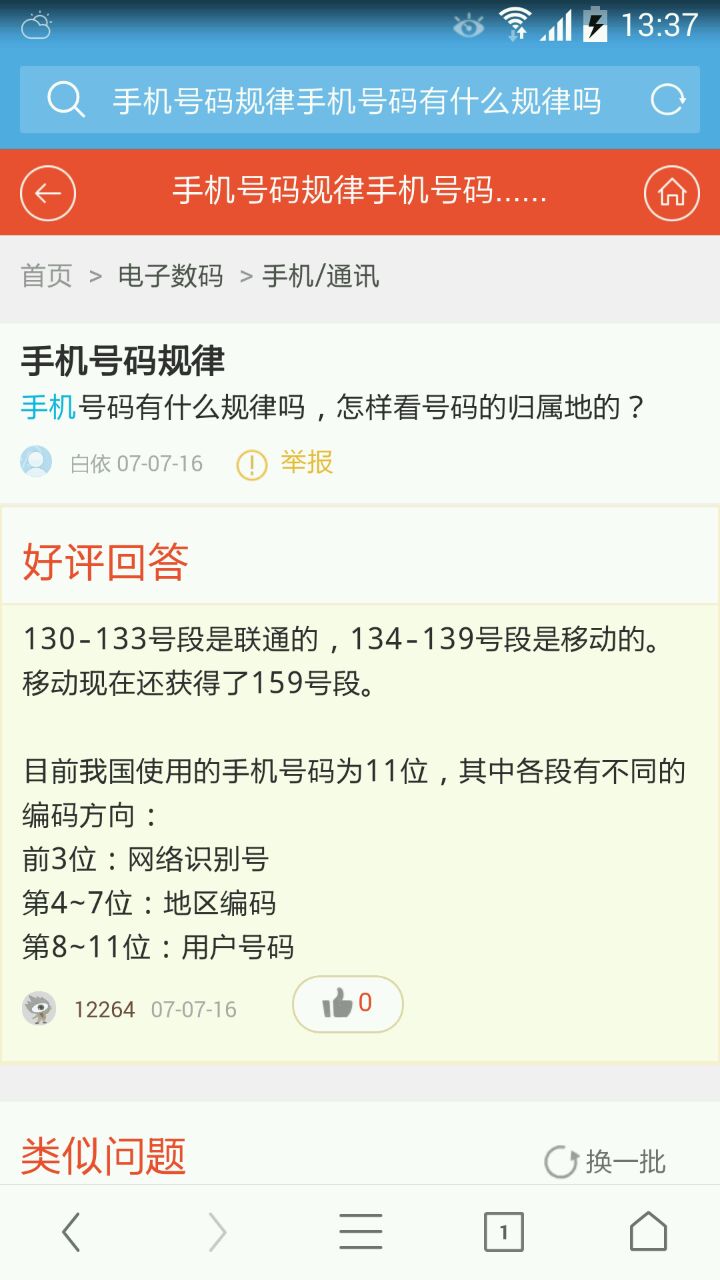720x1280 pixels.
Task: Like the answer with the thumbs-up button
Action: click(x=347, y=1003)
